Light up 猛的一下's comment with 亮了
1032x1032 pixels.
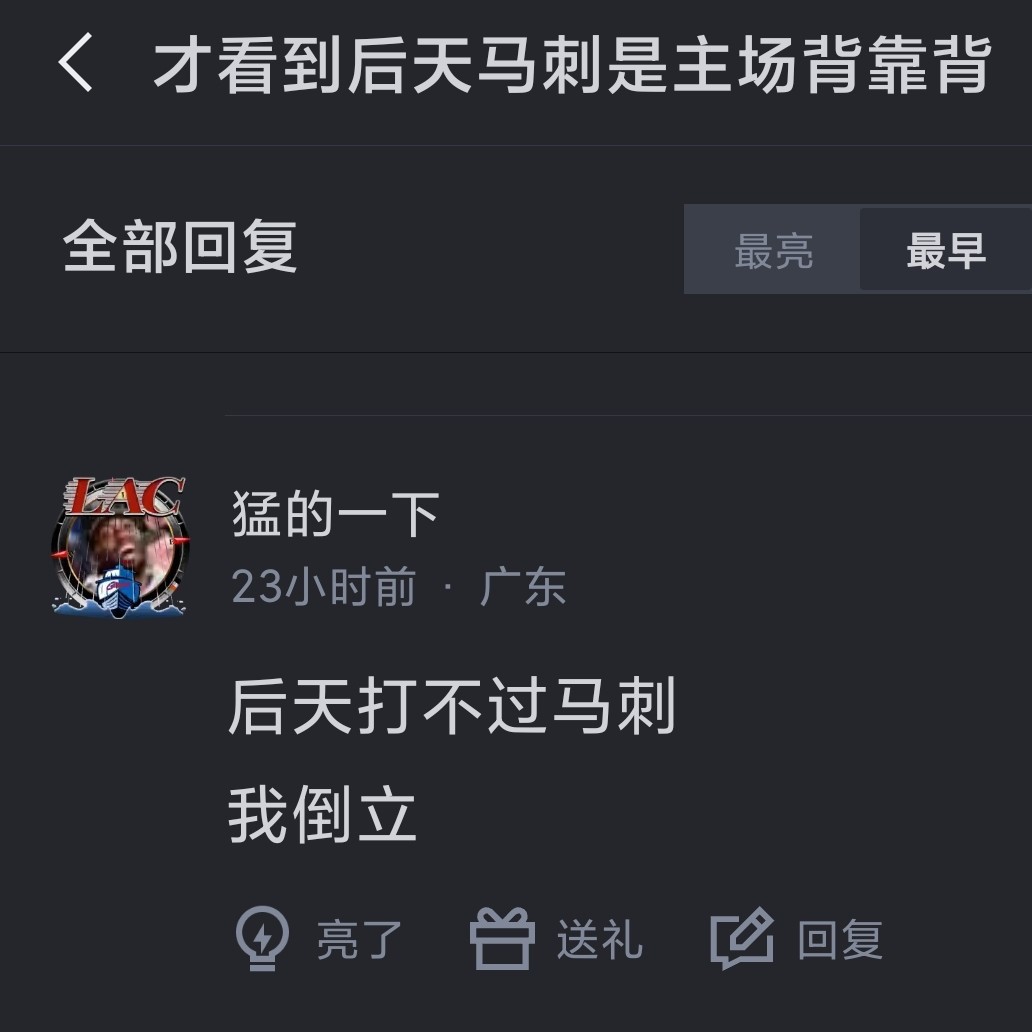click(x=318, y=939)
